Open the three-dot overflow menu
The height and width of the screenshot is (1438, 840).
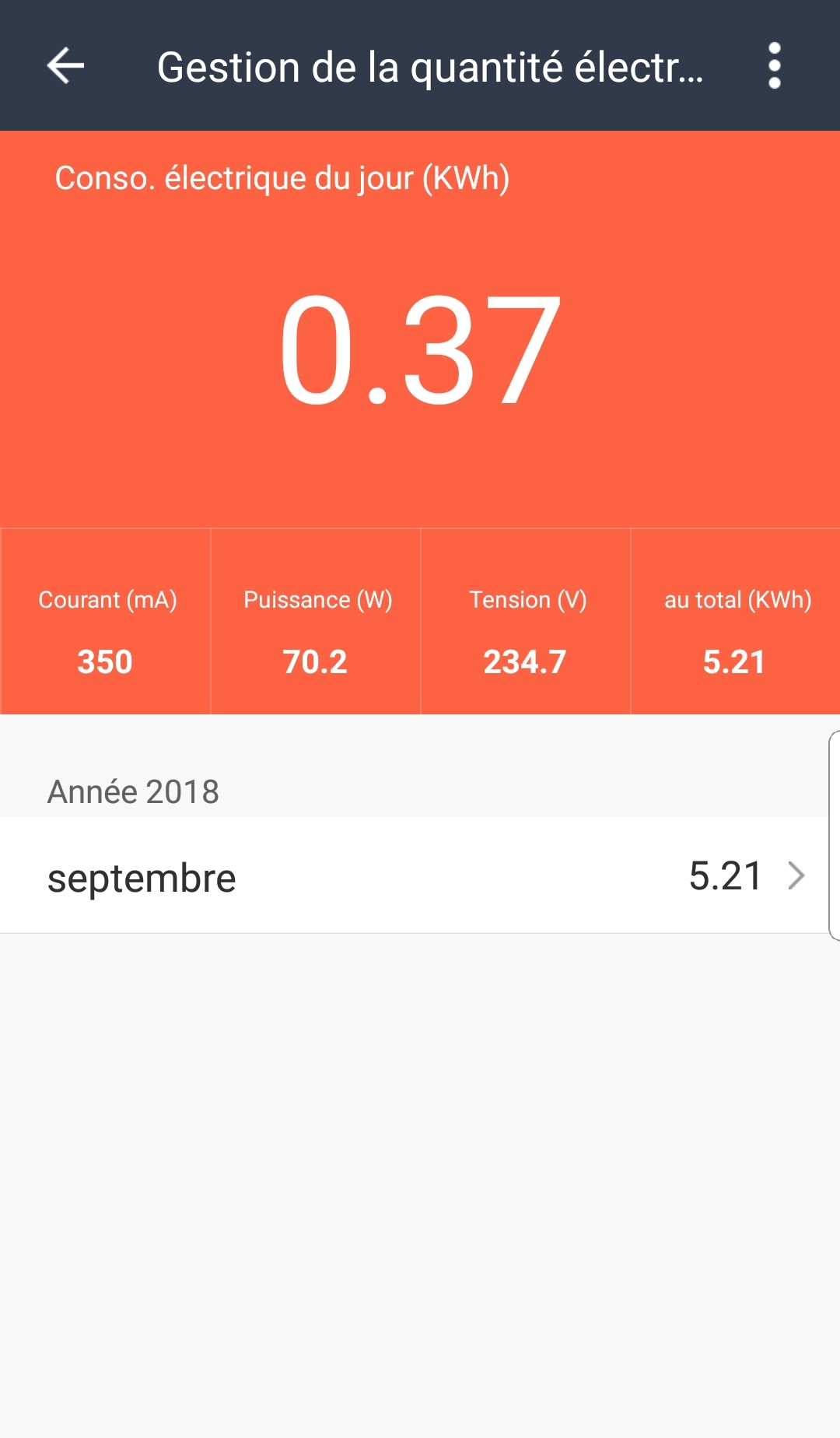(774, 65)
